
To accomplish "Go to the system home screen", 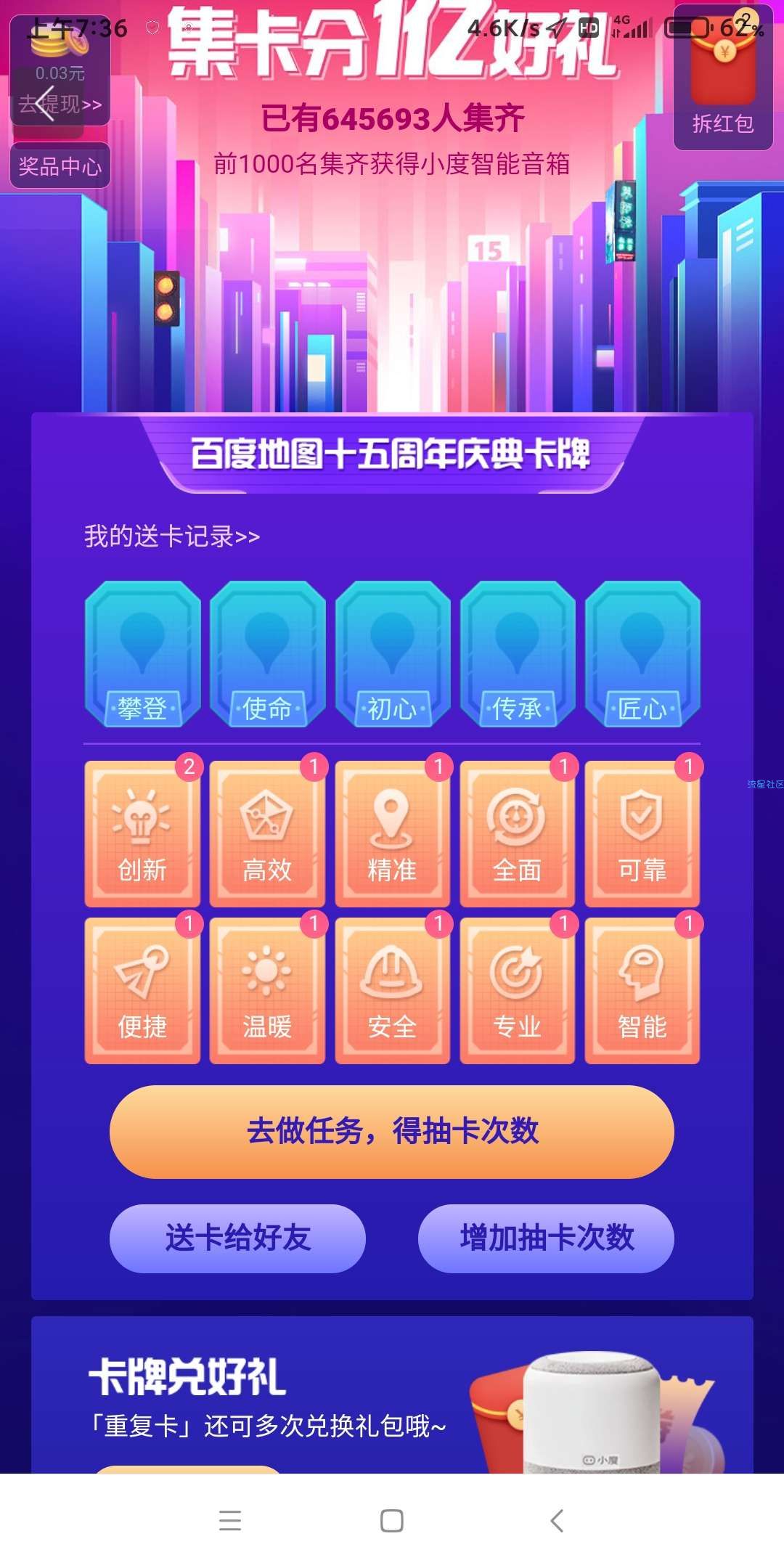I will (392, 1520).
